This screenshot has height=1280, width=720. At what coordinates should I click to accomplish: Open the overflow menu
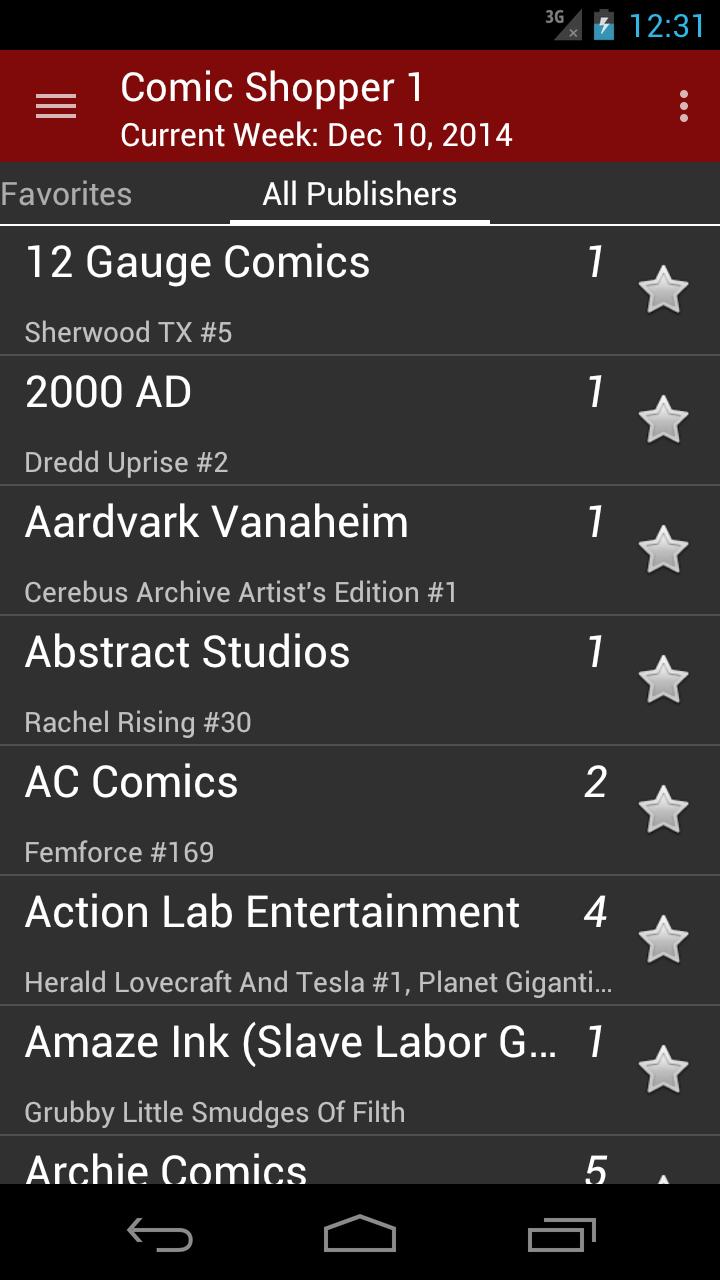684,106
